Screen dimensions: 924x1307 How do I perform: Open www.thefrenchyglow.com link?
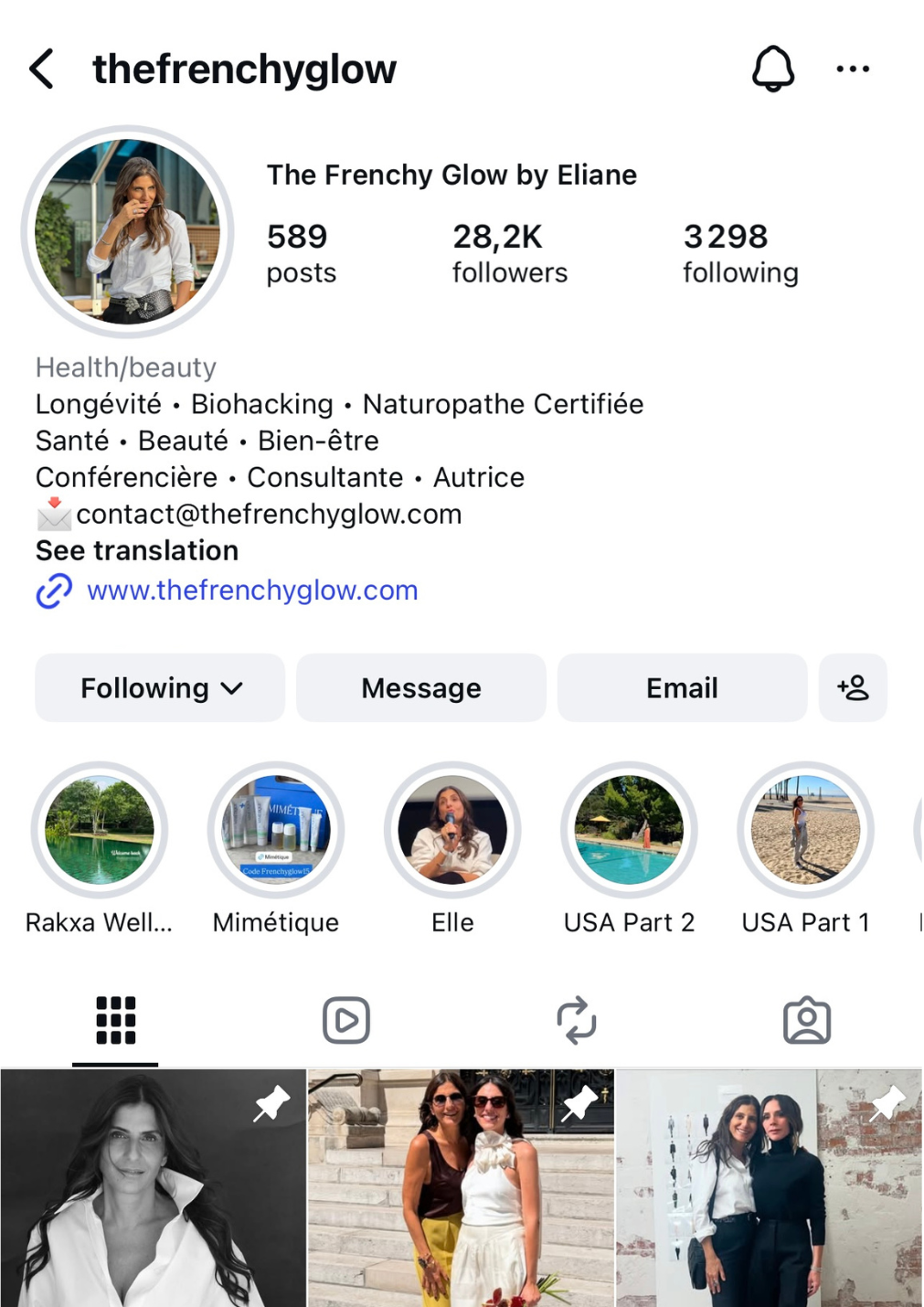(252, 590)
